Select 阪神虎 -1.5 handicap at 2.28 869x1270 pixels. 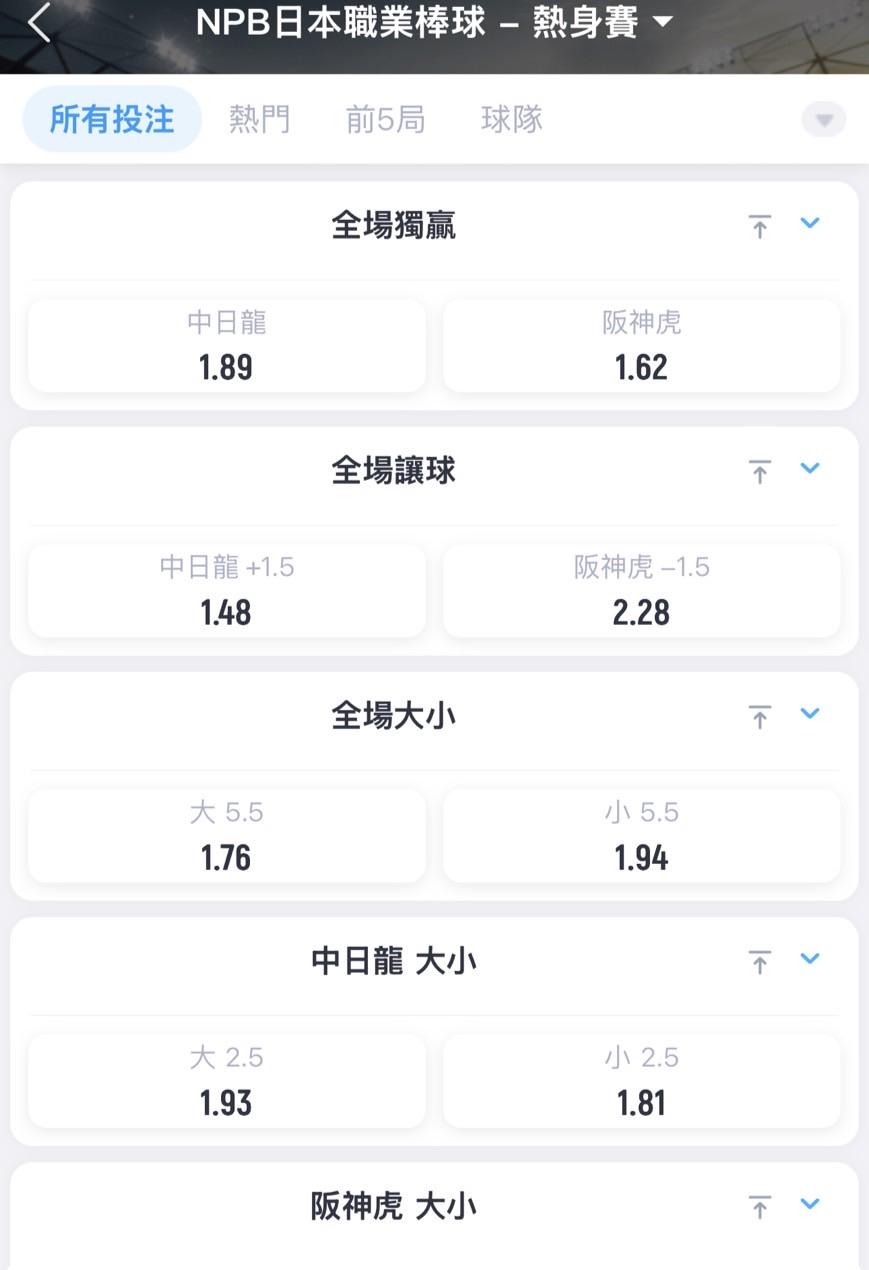click(642, 591)
